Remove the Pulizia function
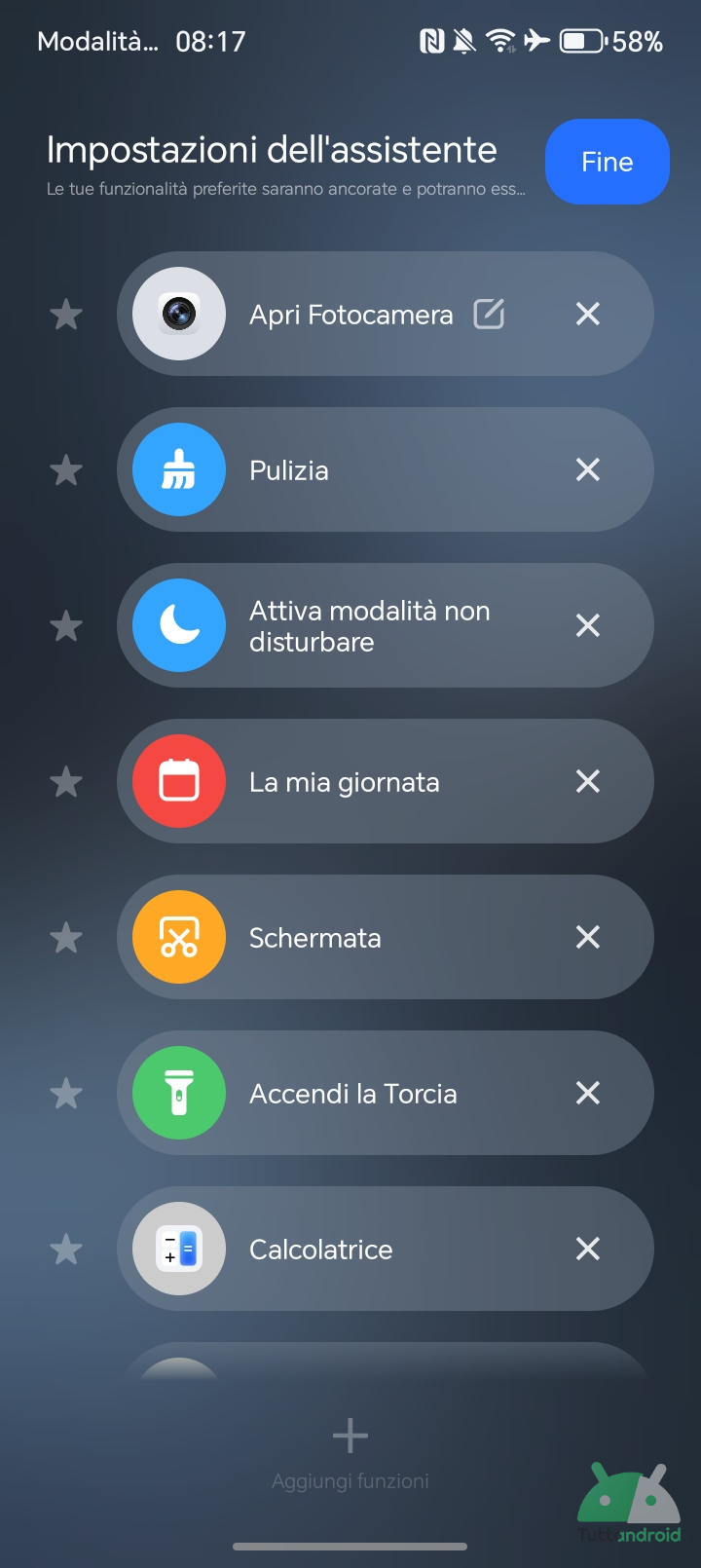701x1568 pixels. (x=588, y=469)
